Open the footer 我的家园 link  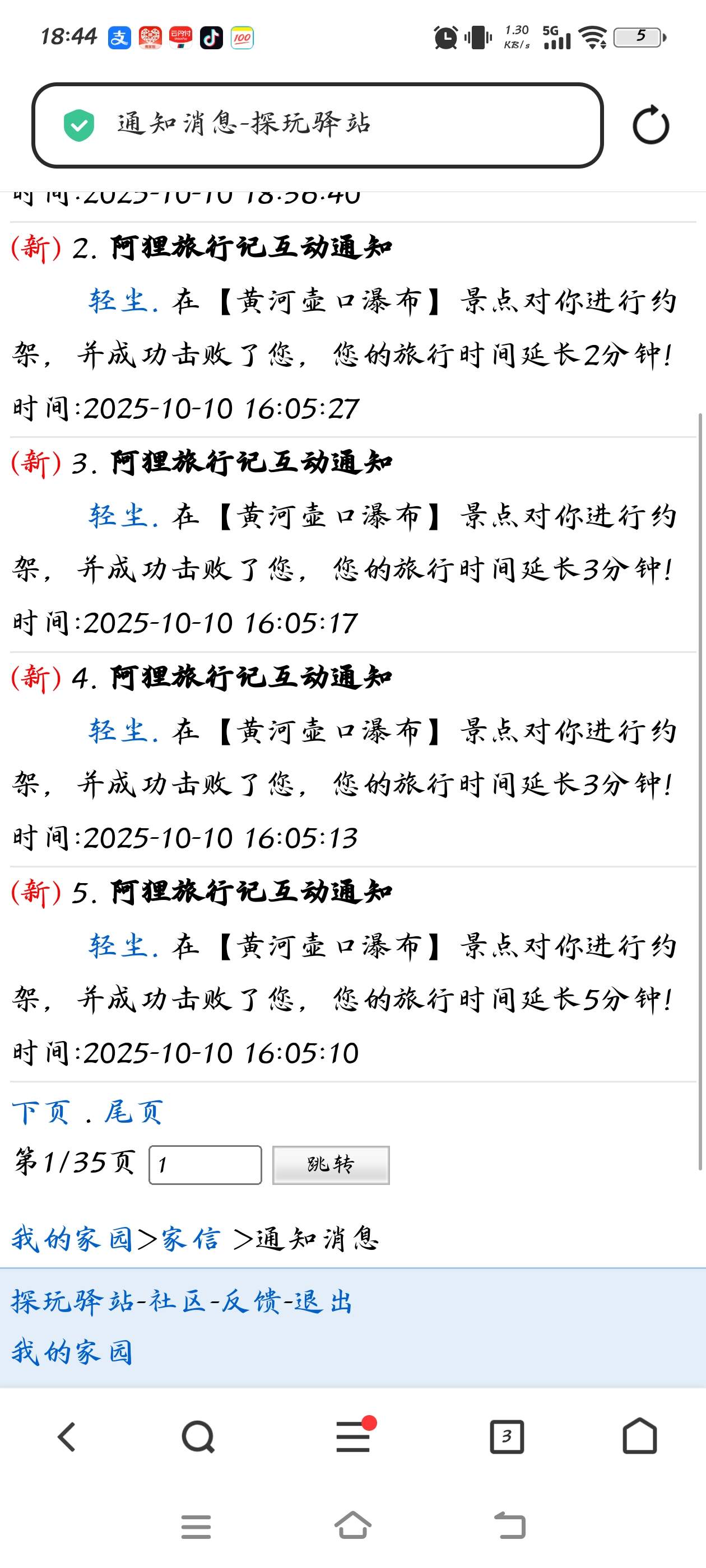(72, 1352)
